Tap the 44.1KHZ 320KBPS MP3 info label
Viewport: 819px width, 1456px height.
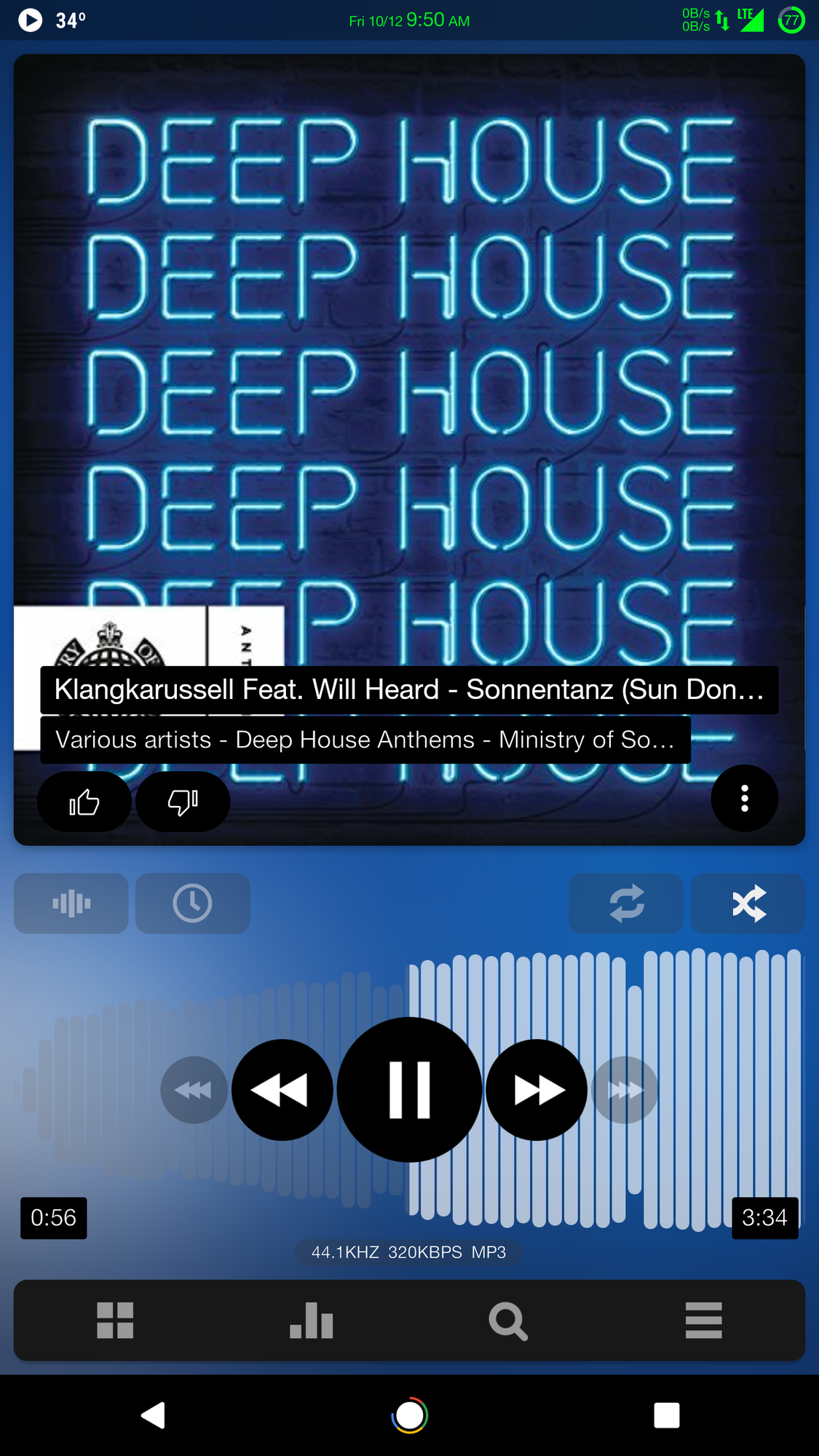click(x=408, y=1252)
